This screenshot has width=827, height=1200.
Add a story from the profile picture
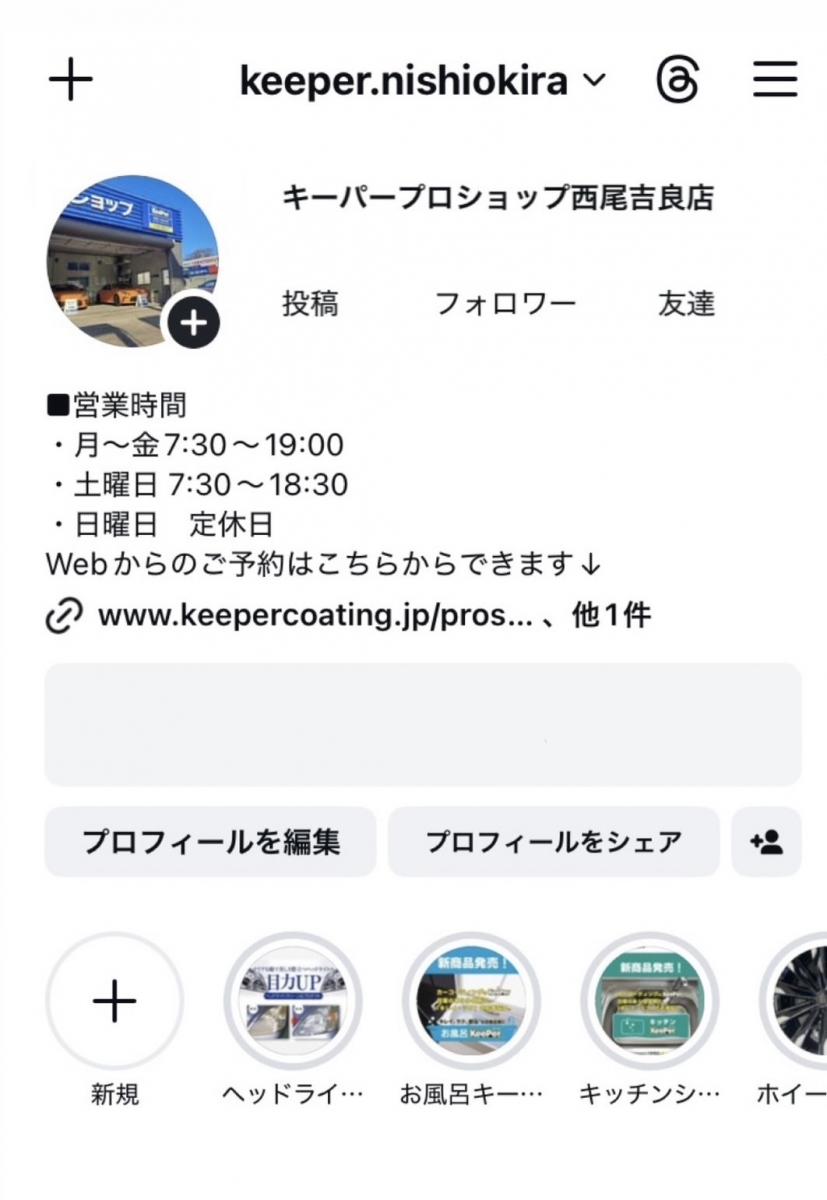pyautogui.click(x=194, y=322)
